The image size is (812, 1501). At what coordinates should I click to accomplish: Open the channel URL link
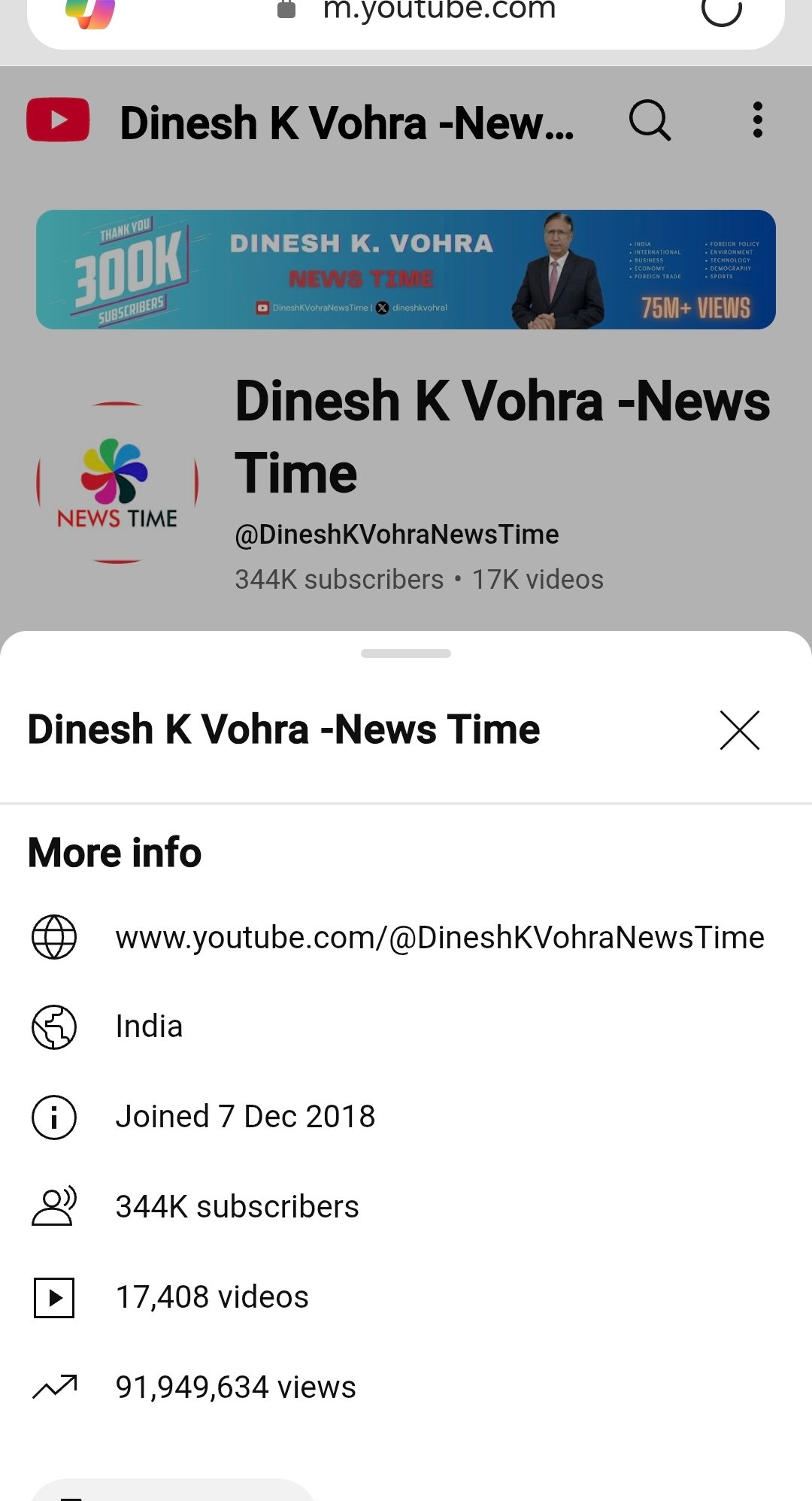pos(440,938)
